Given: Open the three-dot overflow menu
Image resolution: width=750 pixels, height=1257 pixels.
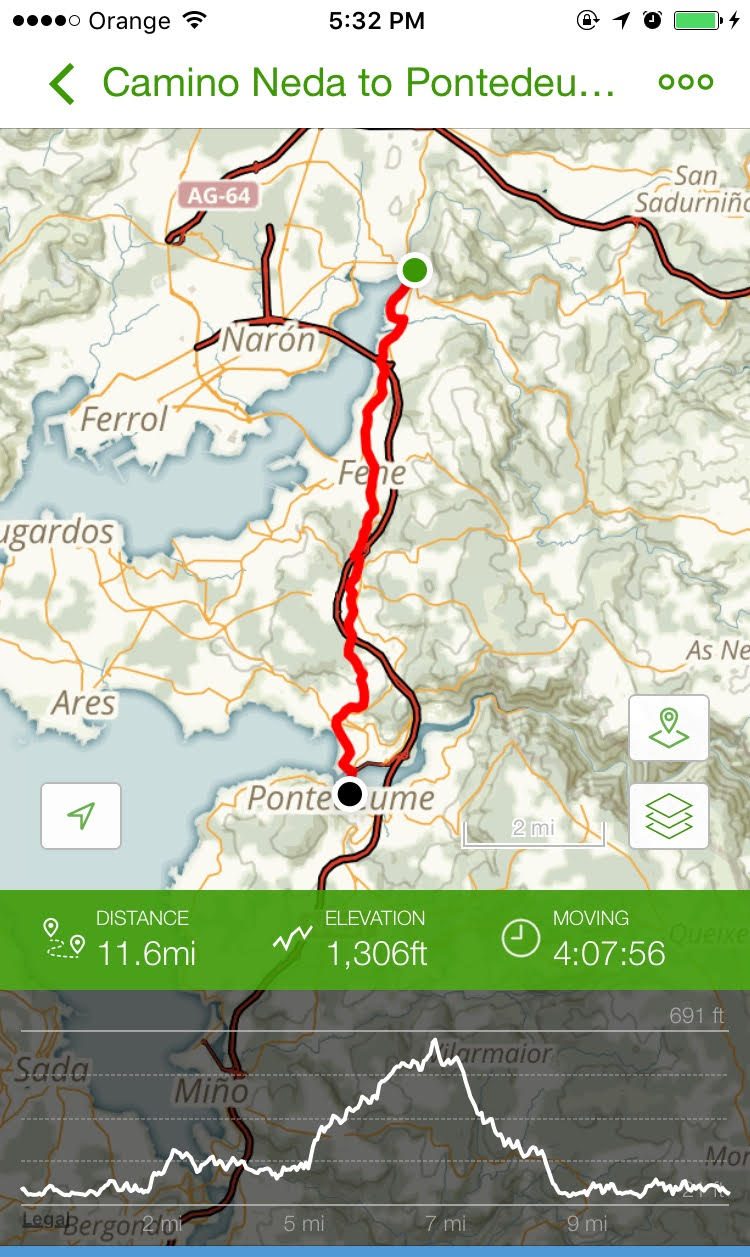Looking at the screenshot, I should [x=686, y=83].
